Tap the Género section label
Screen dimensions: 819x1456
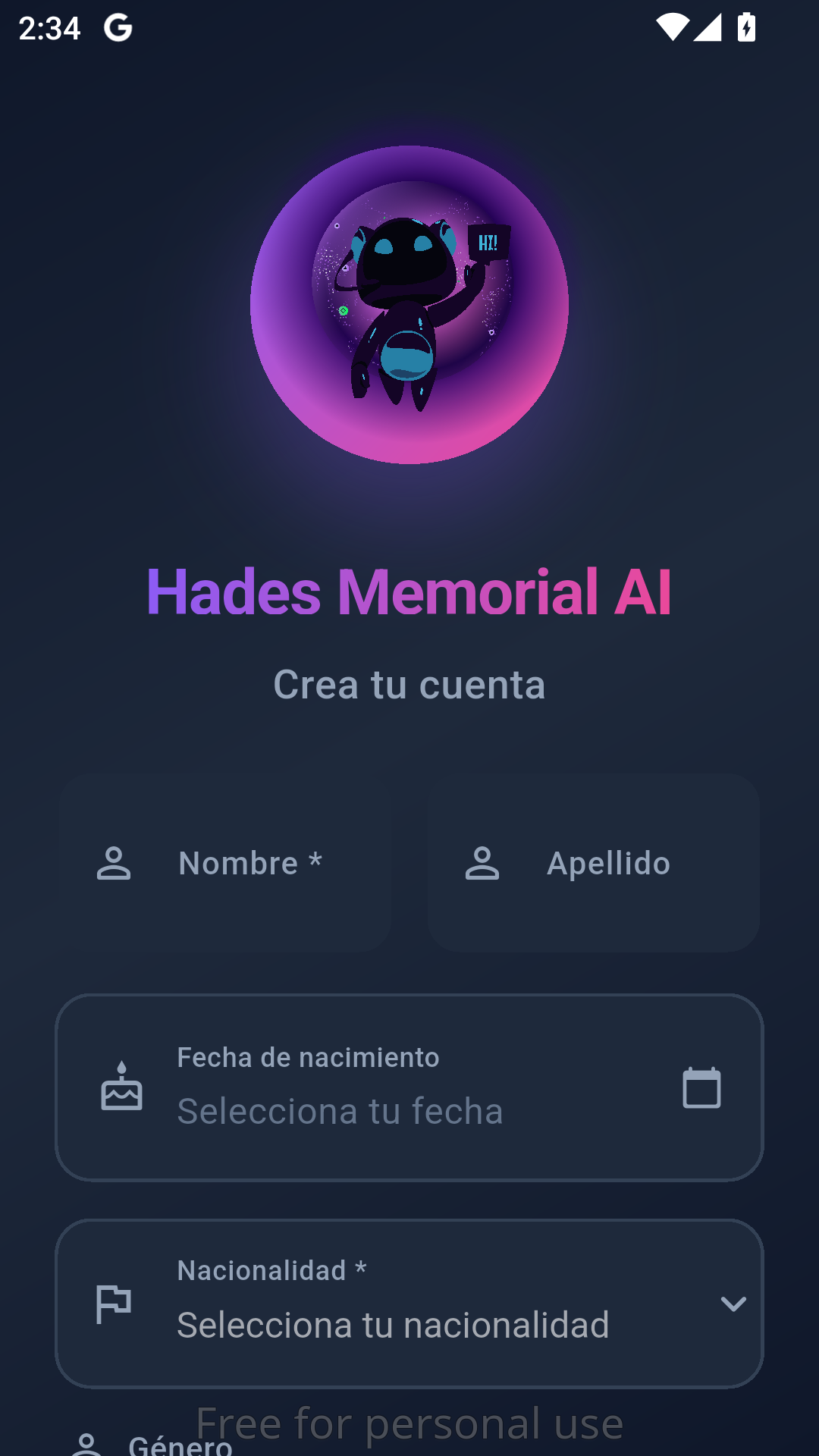pos(180,1445)
